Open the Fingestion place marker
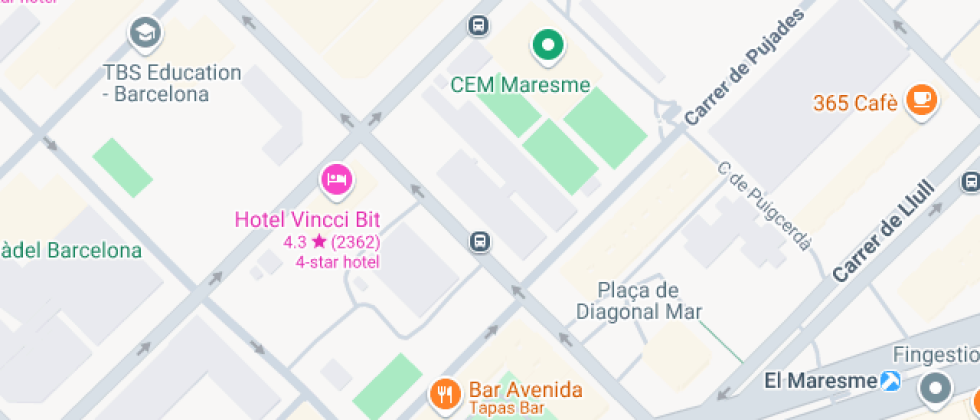The width and height of the screenshot is (980, 420). 936,385
